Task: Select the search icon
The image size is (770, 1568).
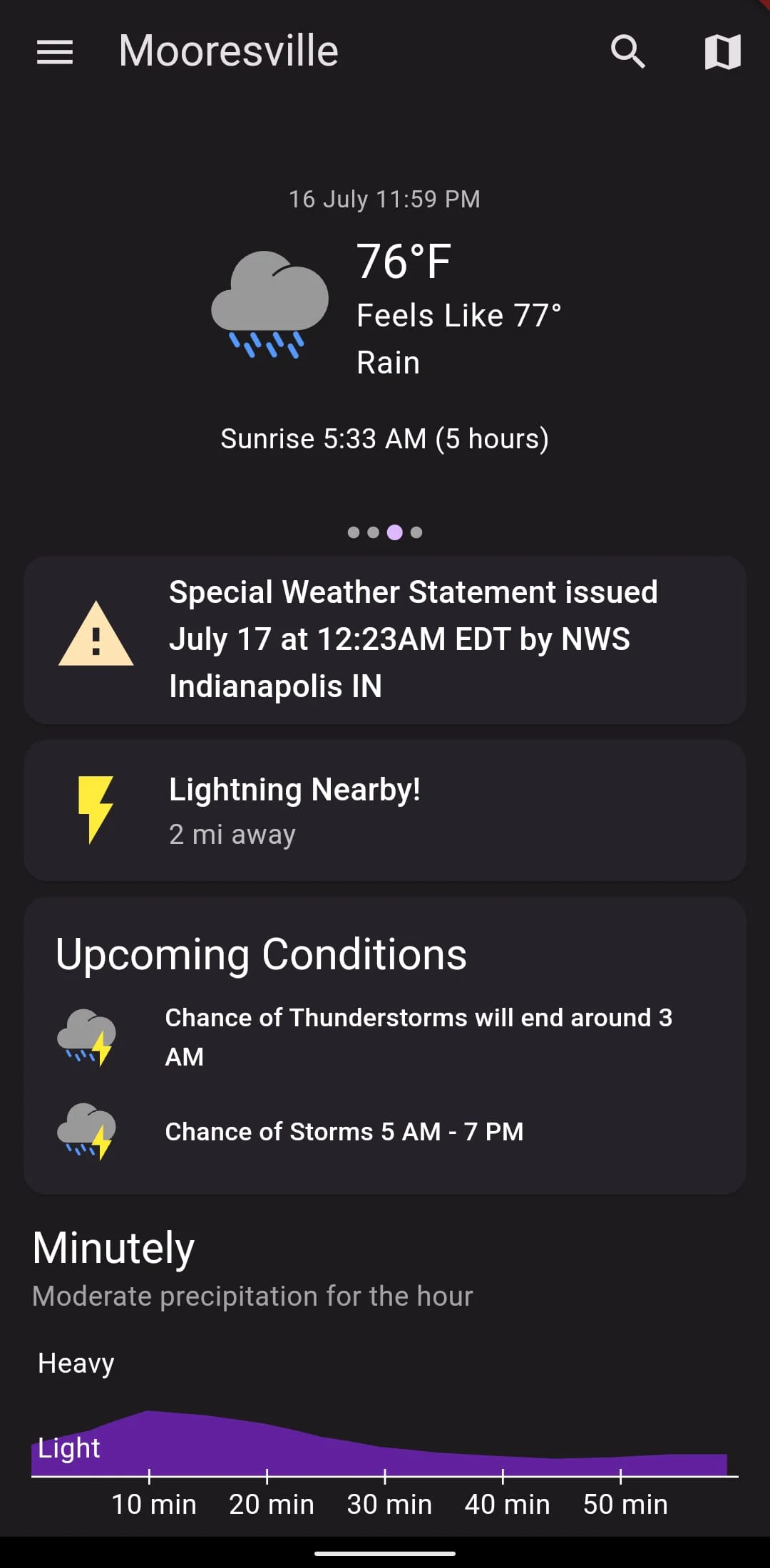Action: (x=628, y=51)
